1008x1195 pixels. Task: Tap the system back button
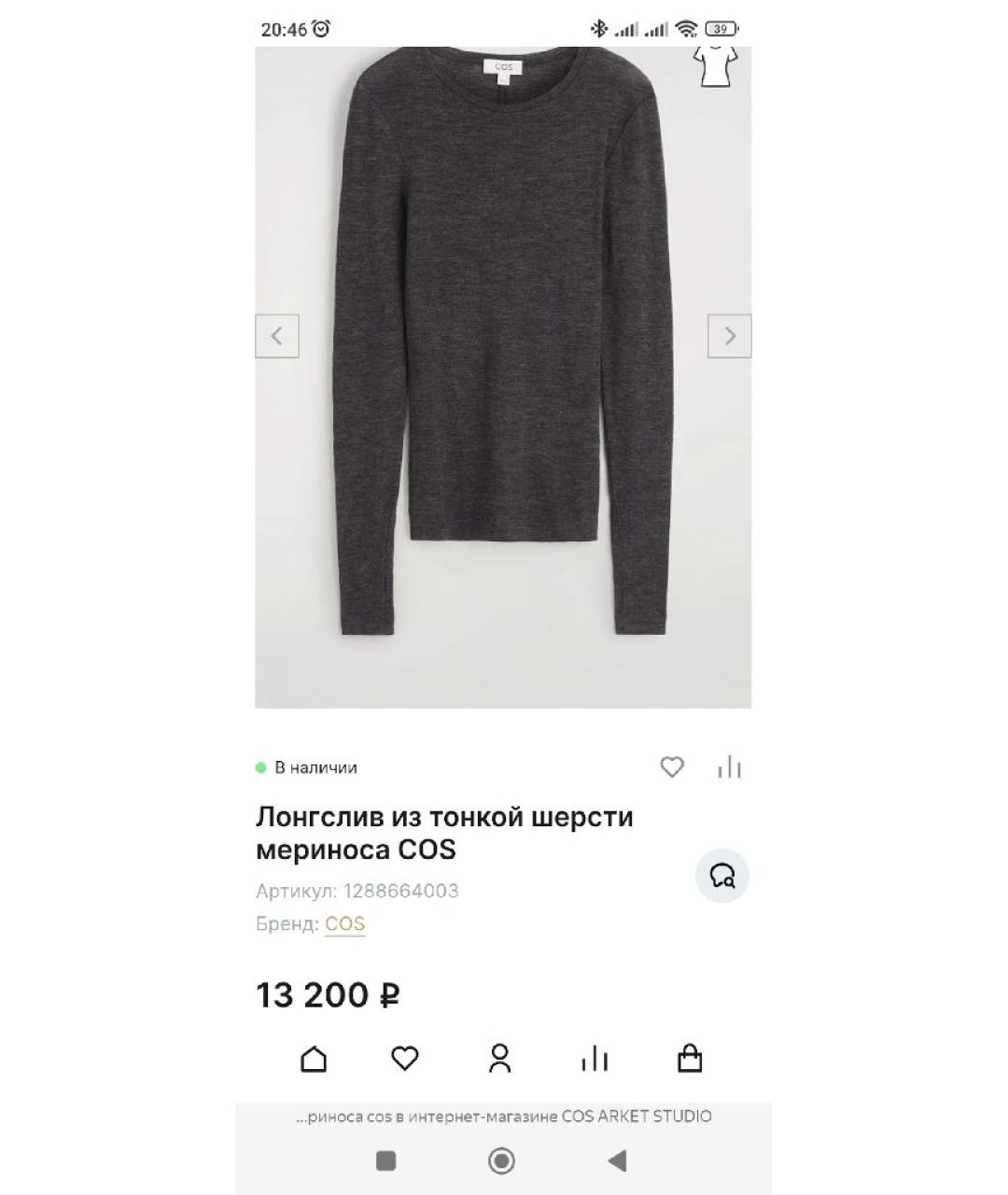617,1160
